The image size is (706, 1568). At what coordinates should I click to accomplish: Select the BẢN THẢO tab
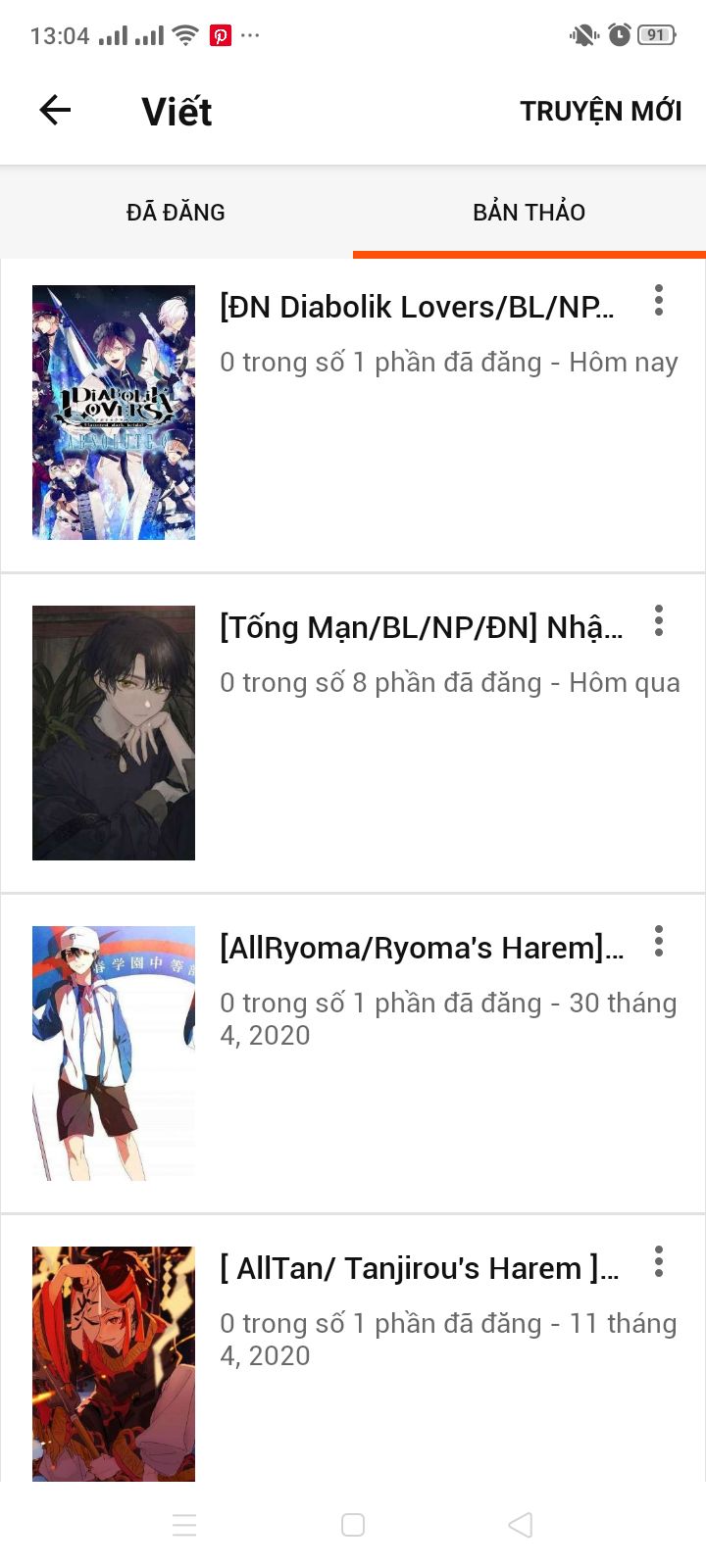[x=529, y=212]
